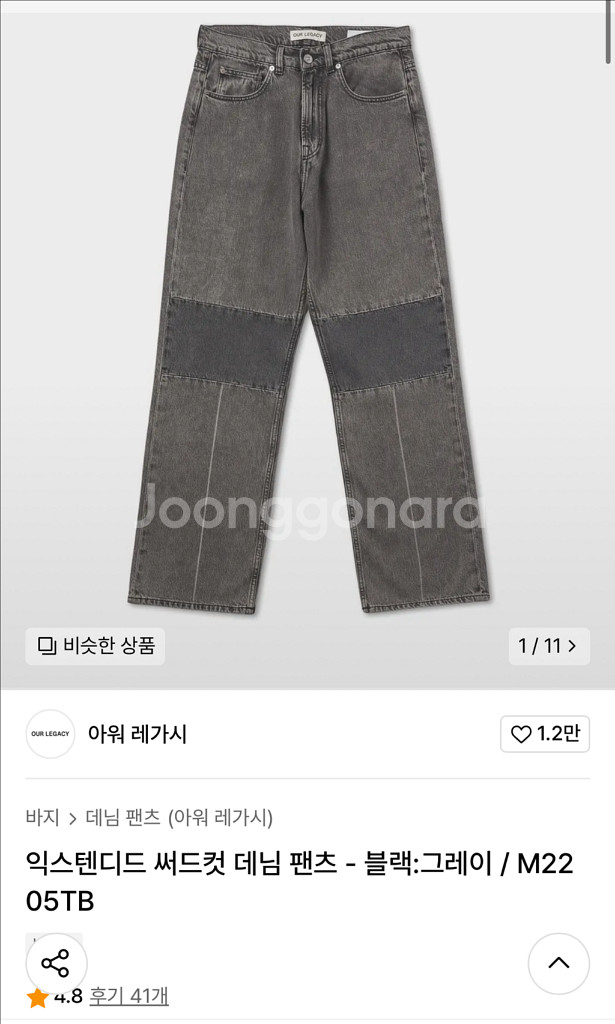Open the main product image of the jeans
The width and height of the screenshot is (615, 1024).
tap(308, 320)
